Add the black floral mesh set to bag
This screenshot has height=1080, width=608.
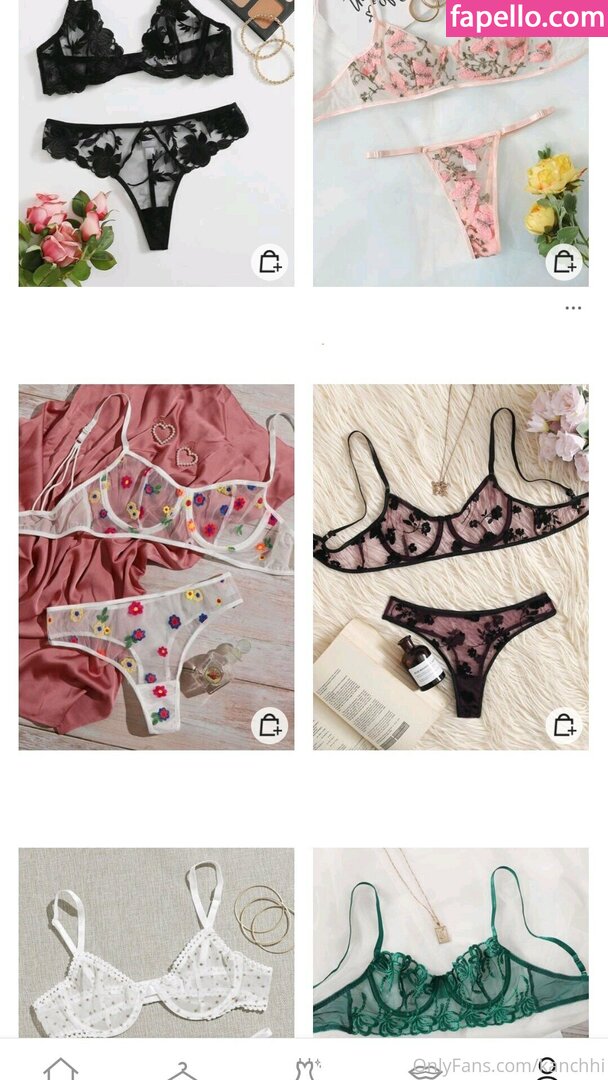(x=564, y=725)
